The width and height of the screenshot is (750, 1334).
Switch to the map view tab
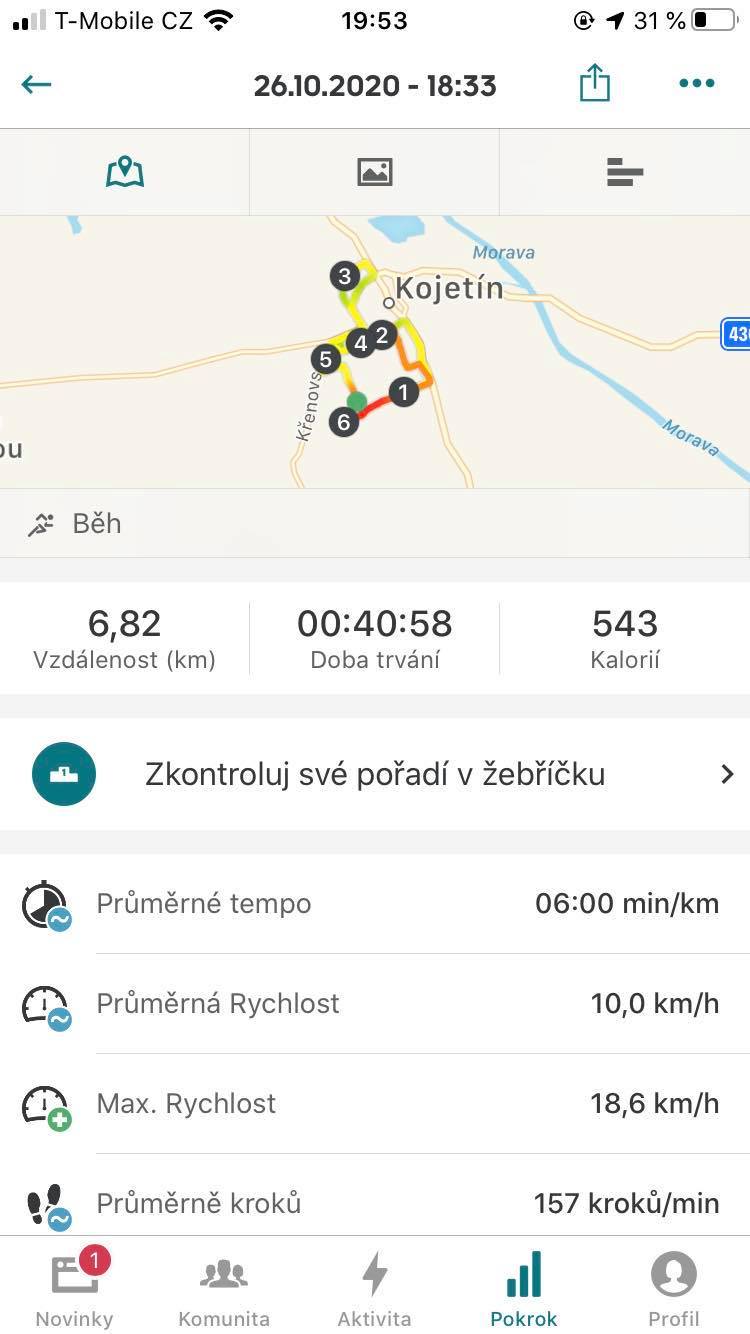(x=125, y=172)
